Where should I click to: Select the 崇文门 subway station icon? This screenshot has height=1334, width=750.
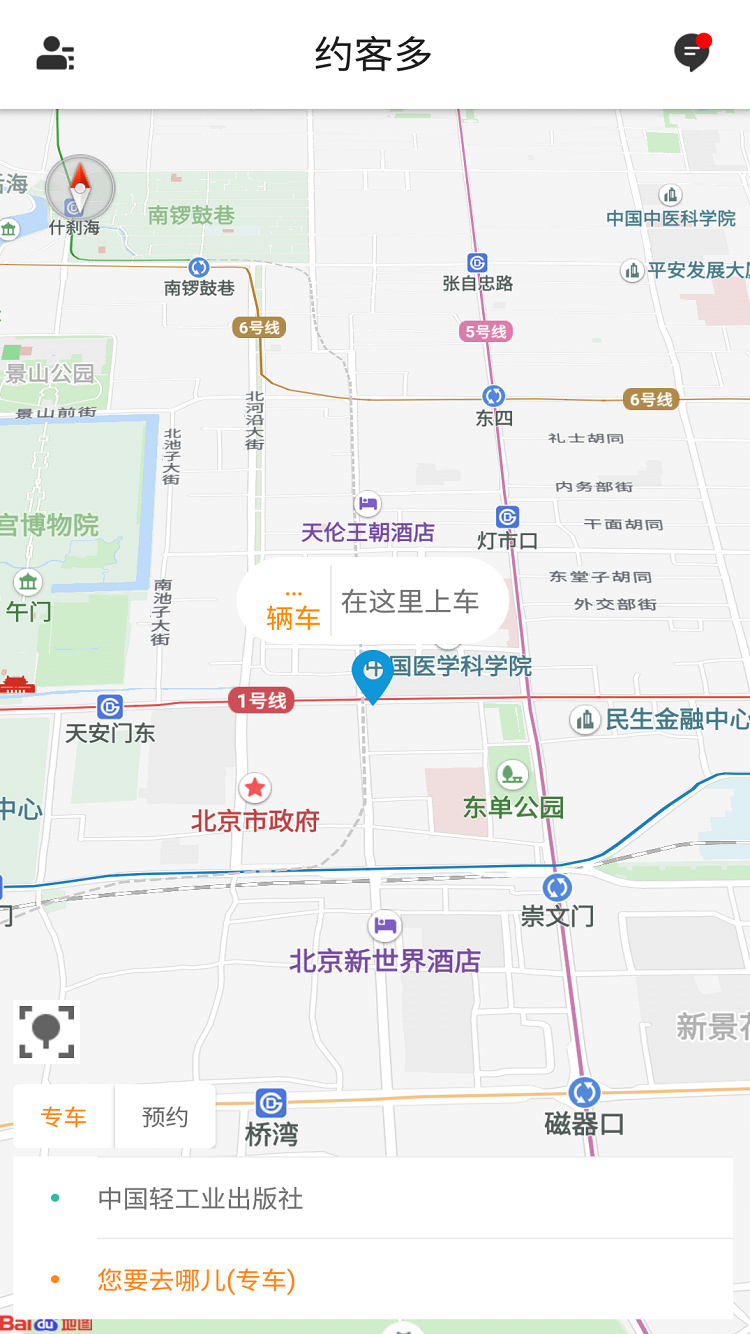coord(557,886)
